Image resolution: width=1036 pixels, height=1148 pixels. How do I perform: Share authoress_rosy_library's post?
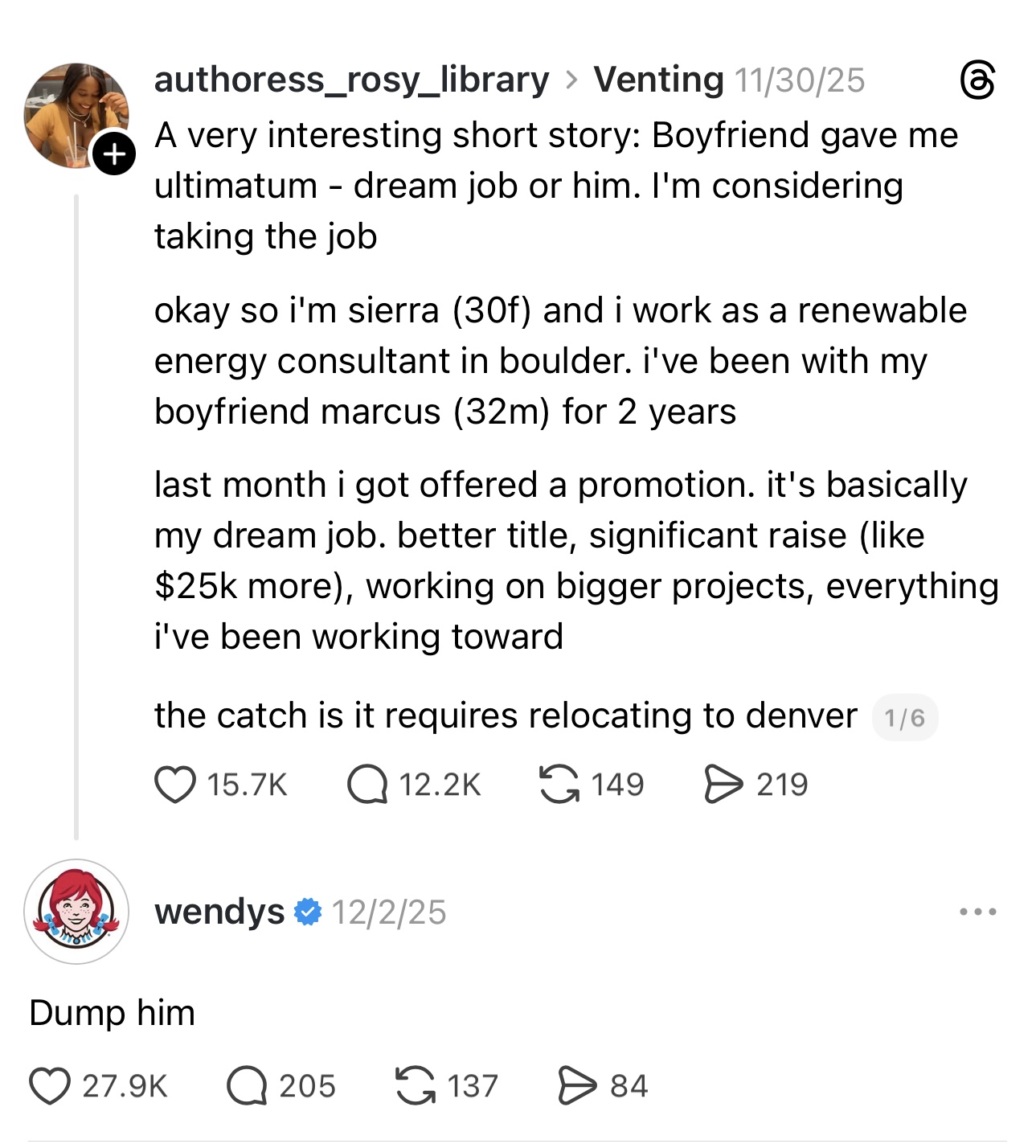(x=723, y=785)
